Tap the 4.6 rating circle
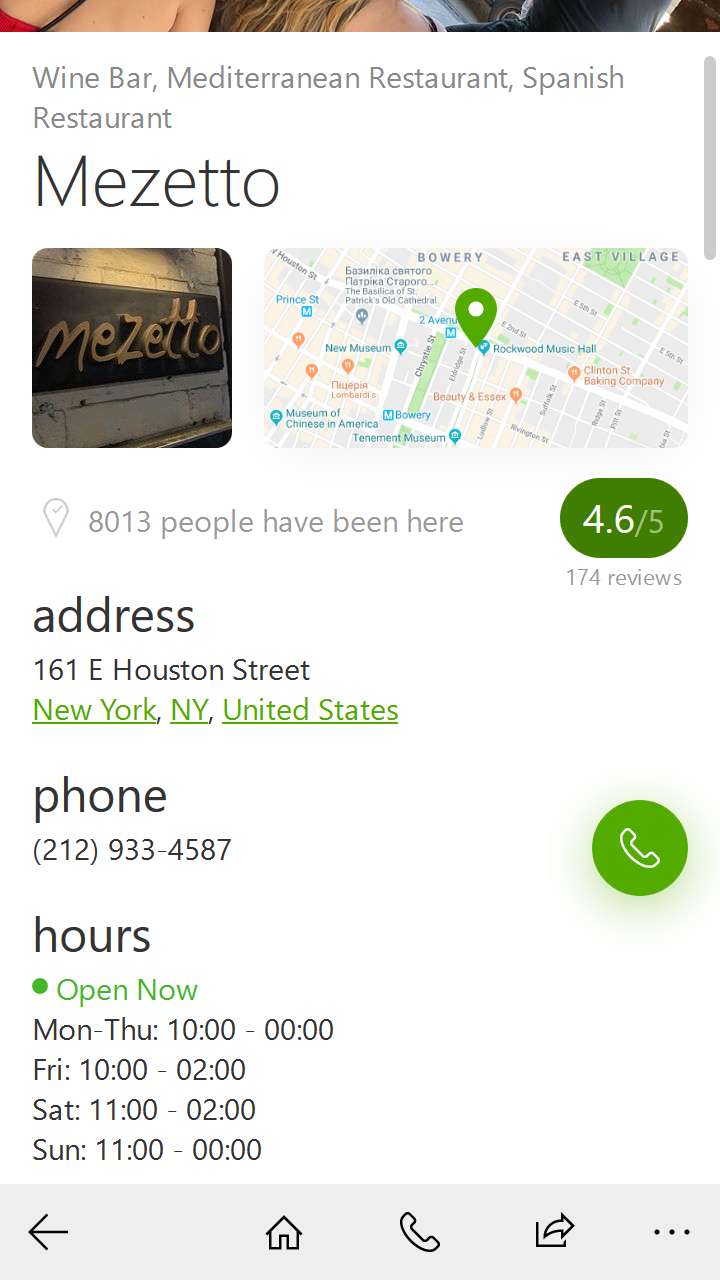This screenshot has height=1280, width=720. pos(624,518)
